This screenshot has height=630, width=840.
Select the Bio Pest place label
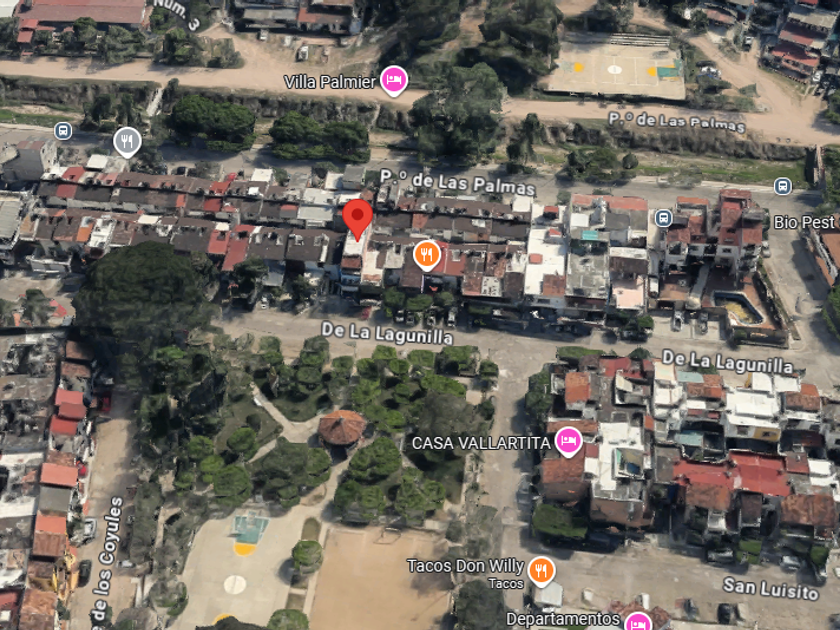[x=804, y=222]
